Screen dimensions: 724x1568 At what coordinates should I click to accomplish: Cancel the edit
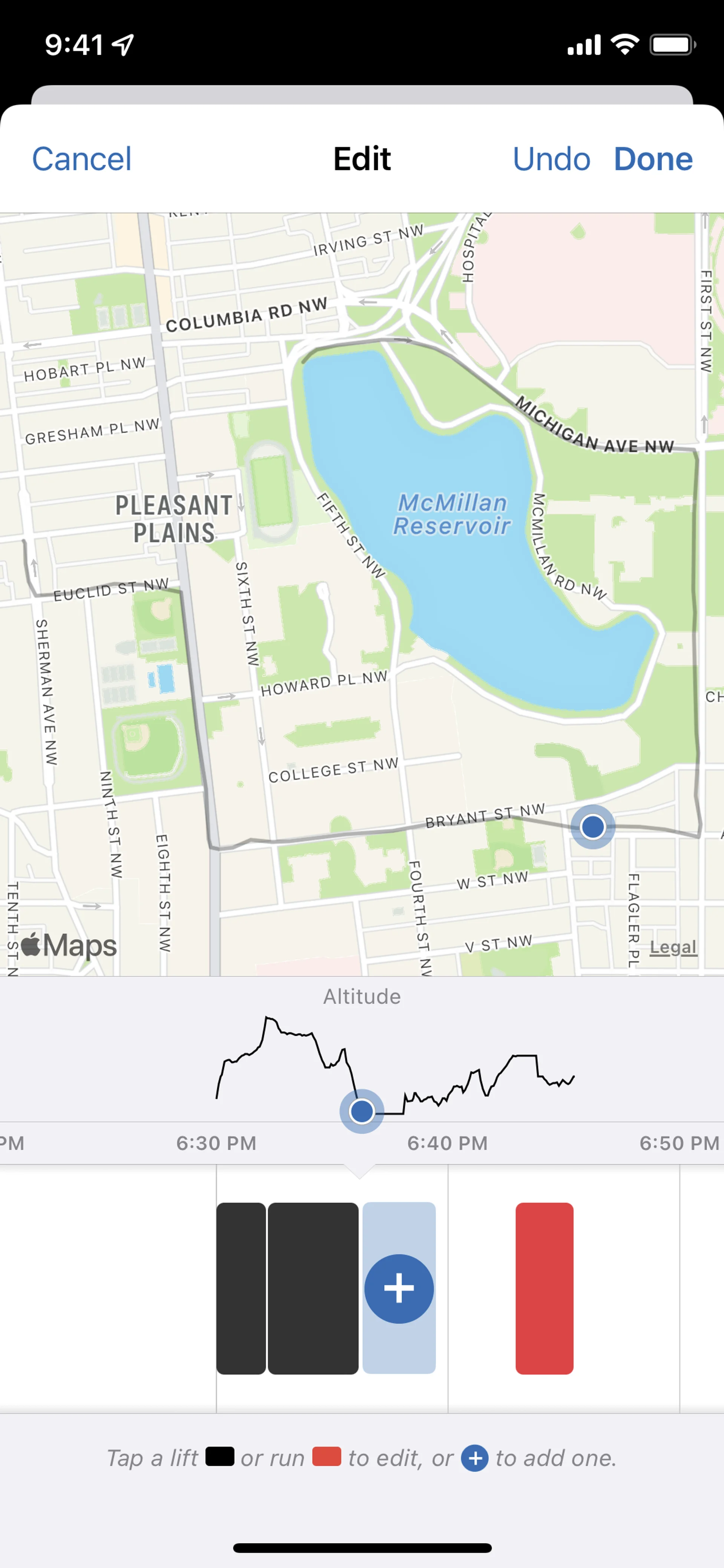81,160
